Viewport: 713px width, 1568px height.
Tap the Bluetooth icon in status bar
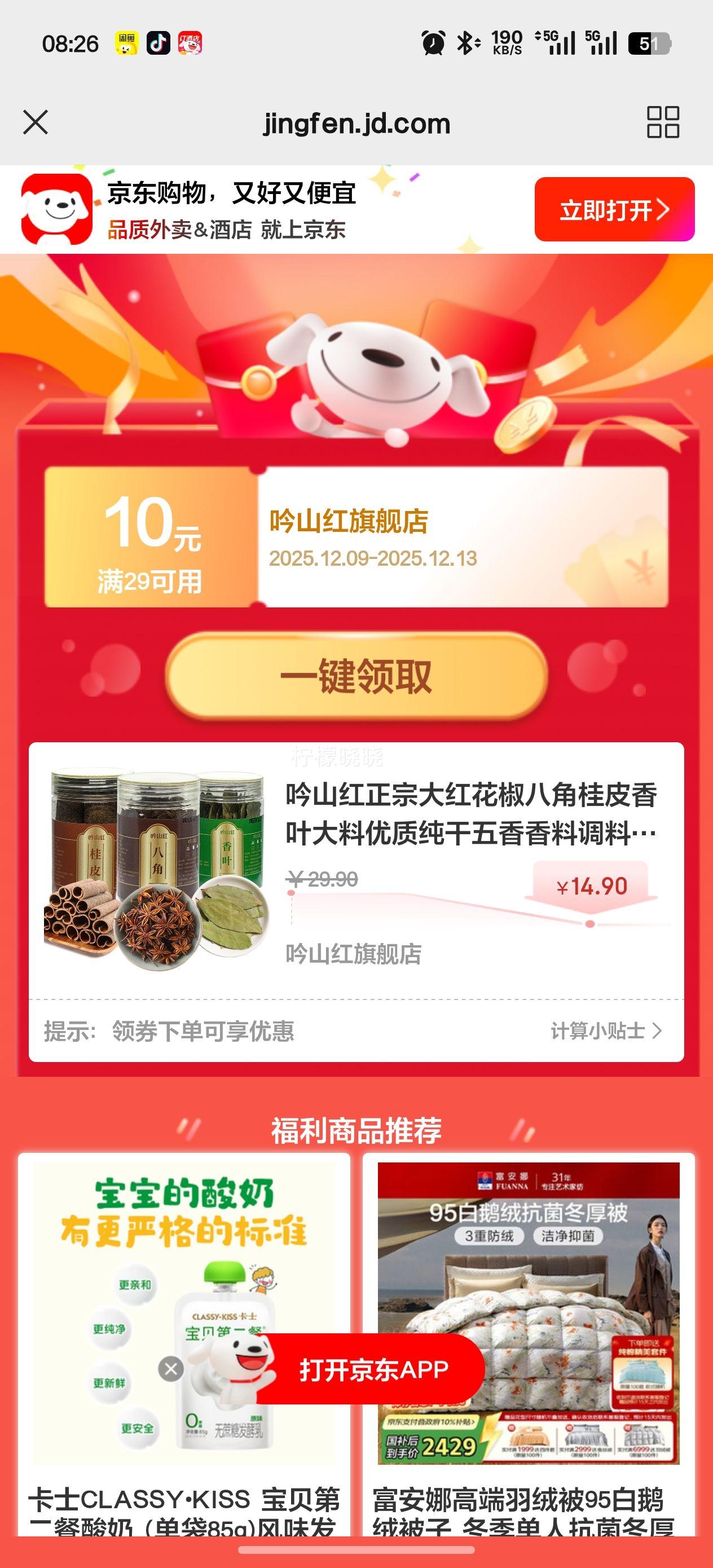click(x=465, y=43)
